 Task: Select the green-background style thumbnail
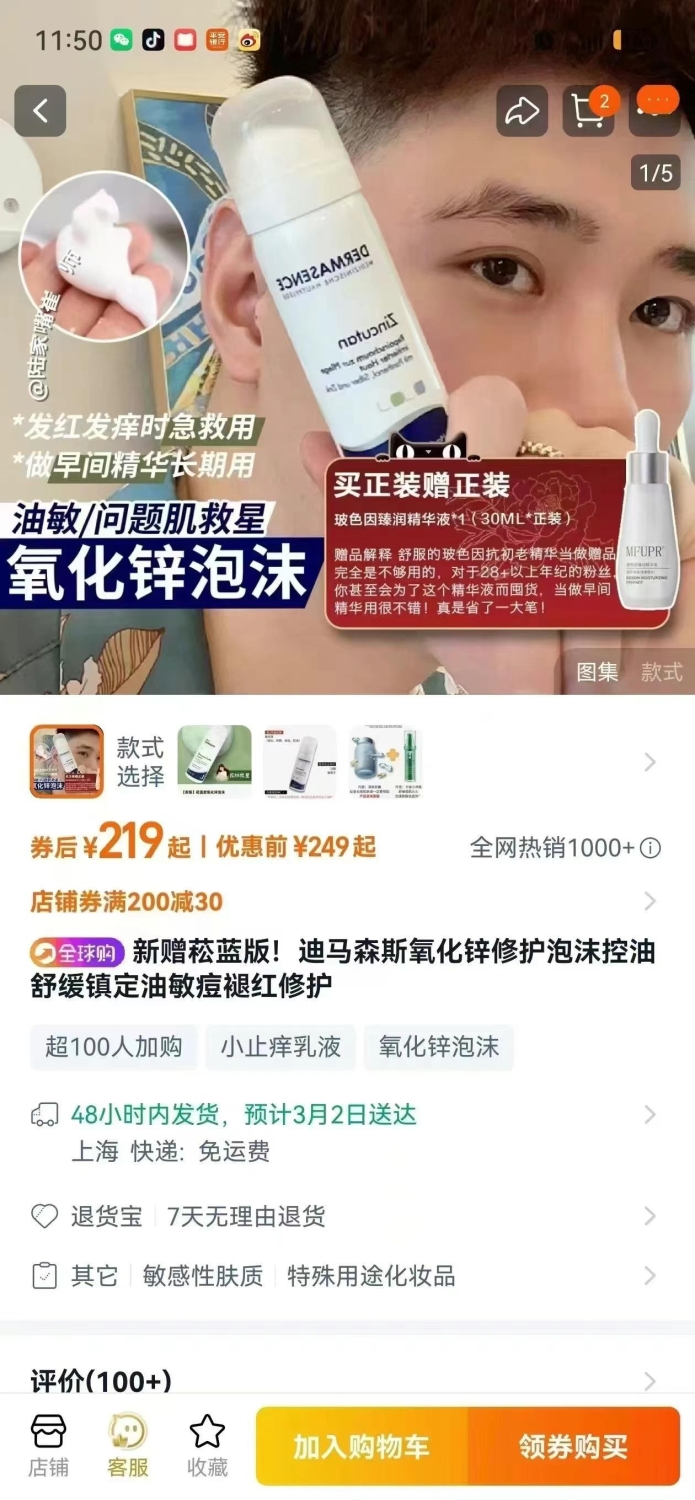click(x=214, y=762)
